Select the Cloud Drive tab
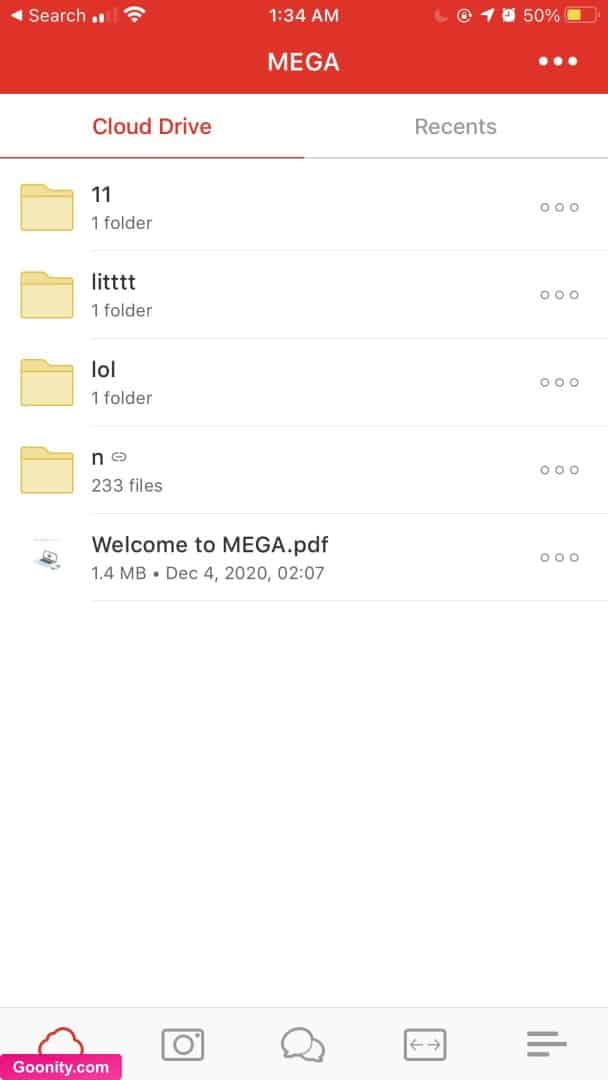The image size is (608, 1080). click(152, 127)
